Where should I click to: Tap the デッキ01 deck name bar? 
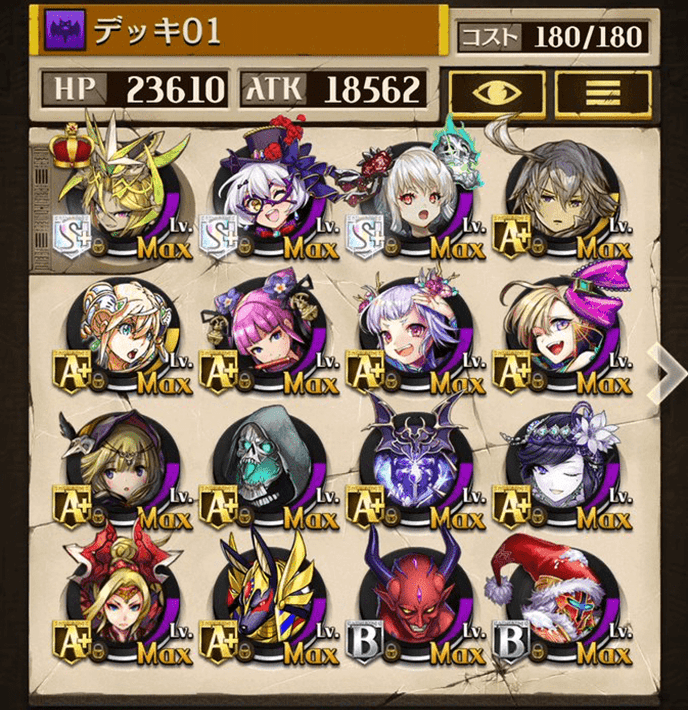[x=240, y=32]
